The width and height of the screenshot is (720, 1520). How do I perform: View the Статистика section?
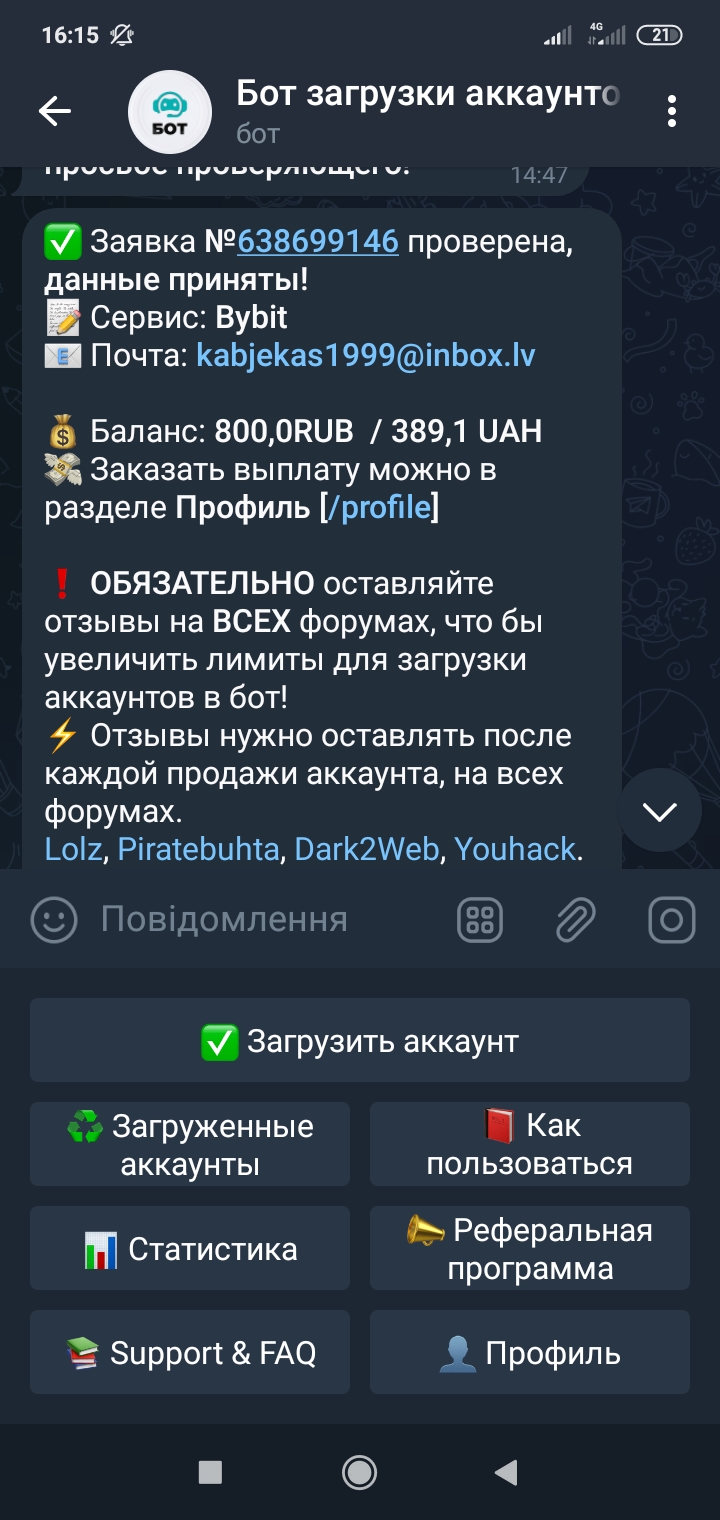(190, 1249)
